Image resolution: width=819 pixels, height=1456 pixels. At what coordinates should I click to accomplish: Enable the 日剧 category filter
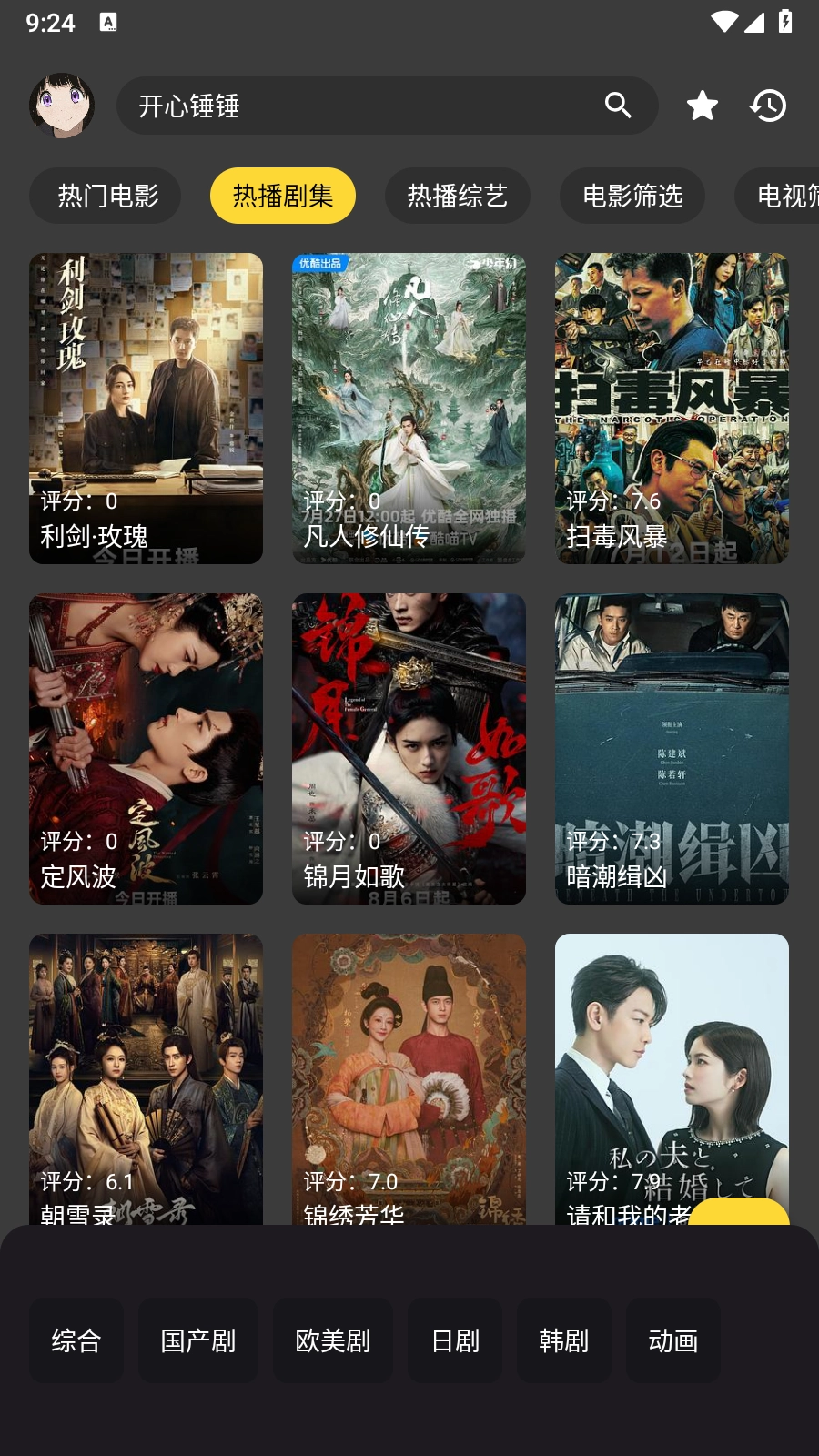[454, 1340]
